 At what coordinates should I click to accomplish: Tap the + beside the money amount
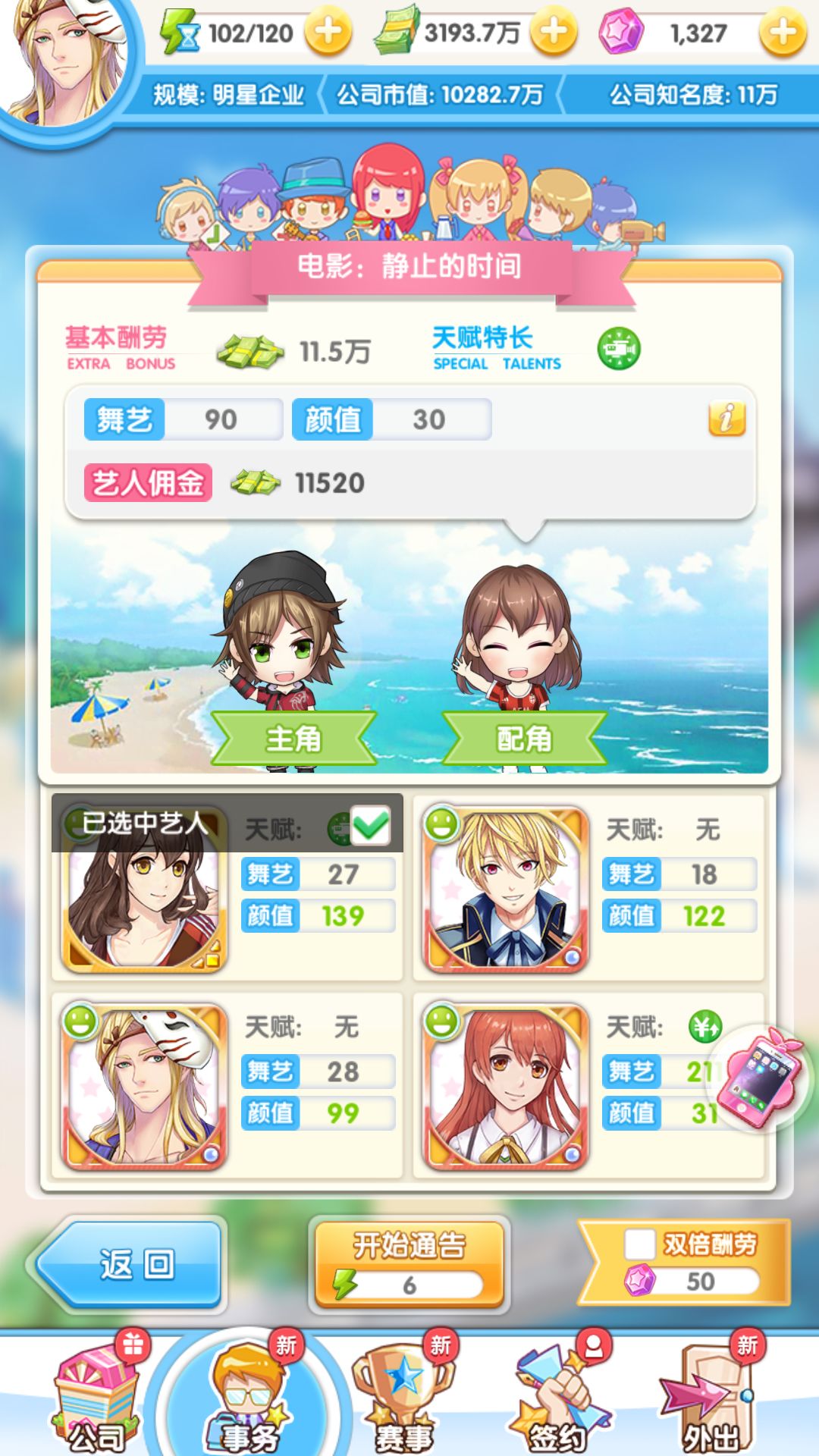(554, 32)
